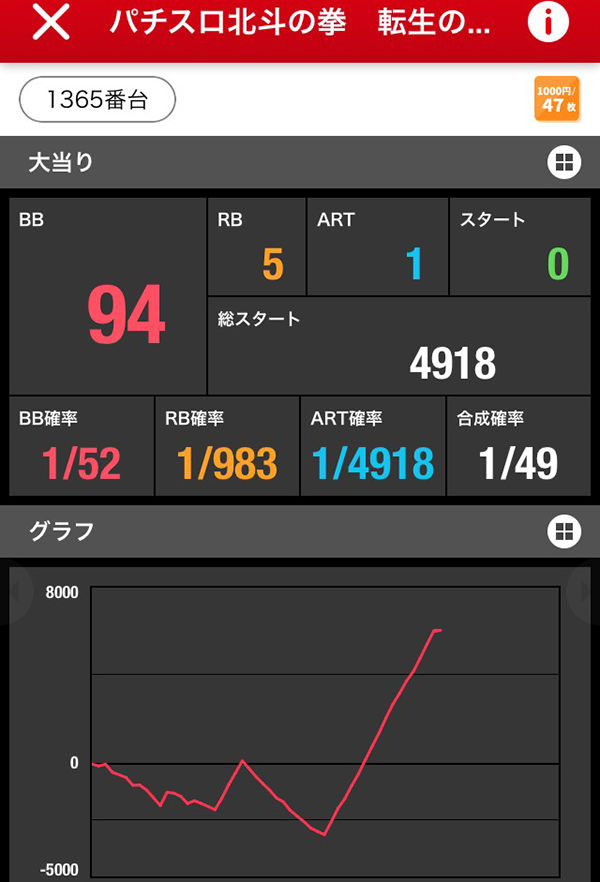Viewport: 600px width, 882px height.
Task: Close the machine data screen
Action: 51,24
